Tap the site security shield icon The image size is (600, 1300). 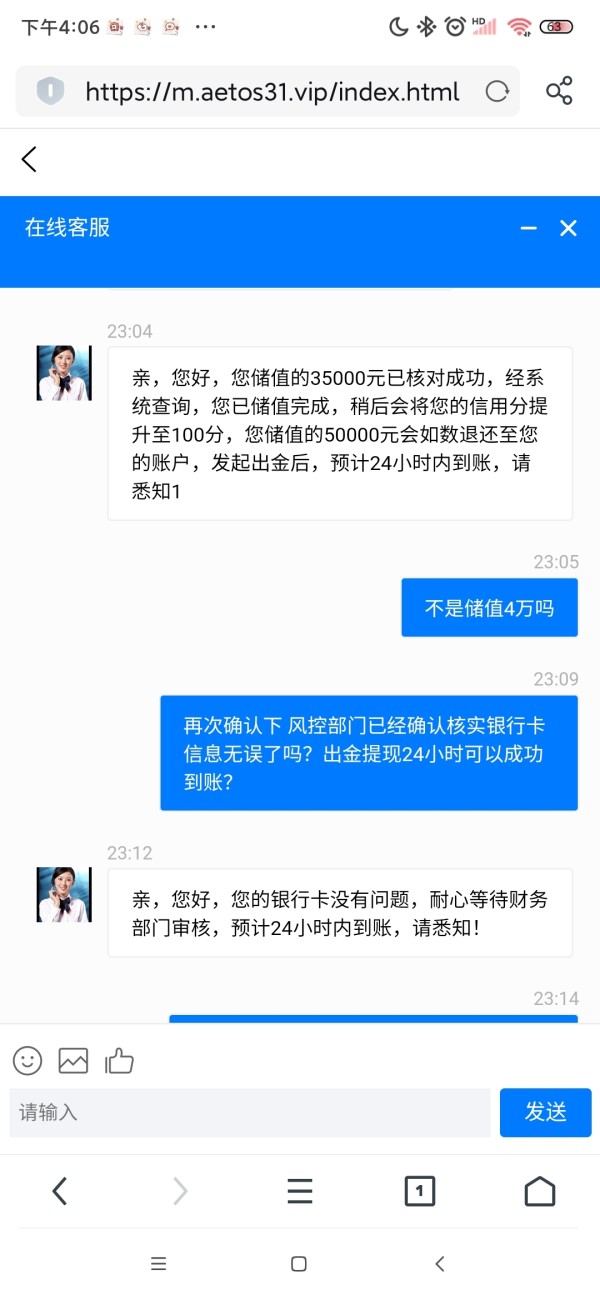50,92
